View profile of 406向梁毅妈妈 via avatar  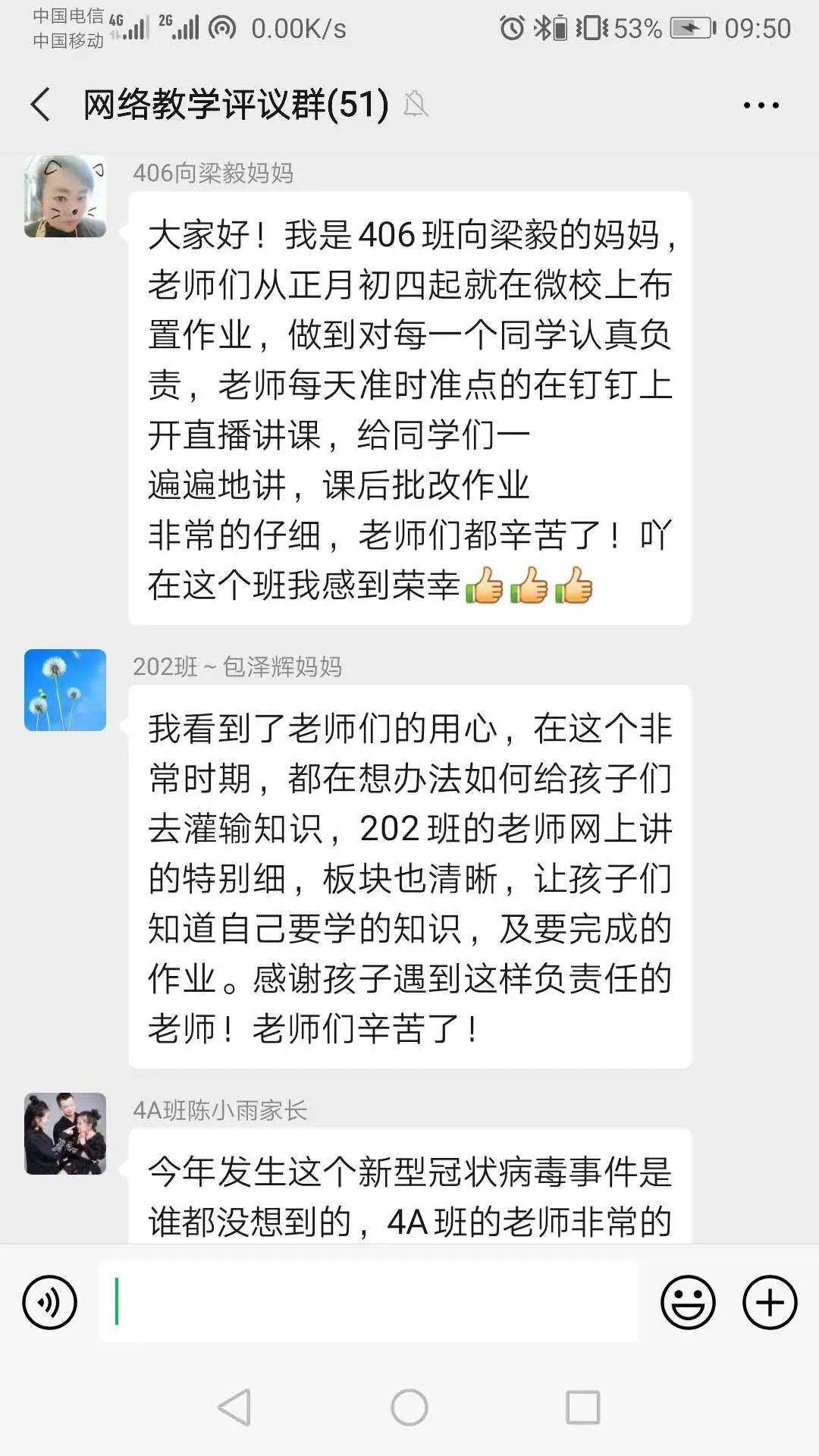65,197
